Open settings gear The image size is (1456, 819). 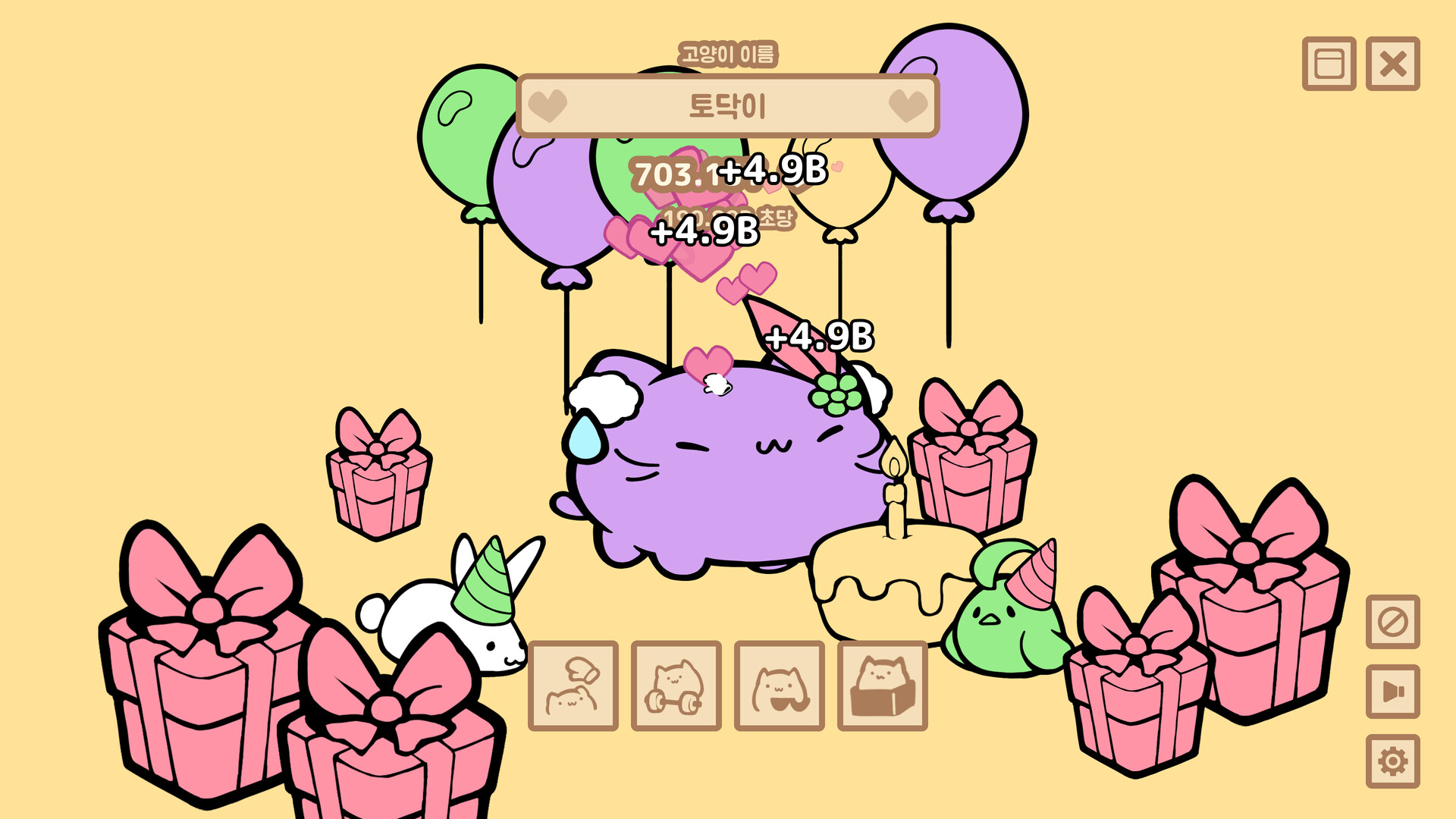click(x=1392, y=761)
